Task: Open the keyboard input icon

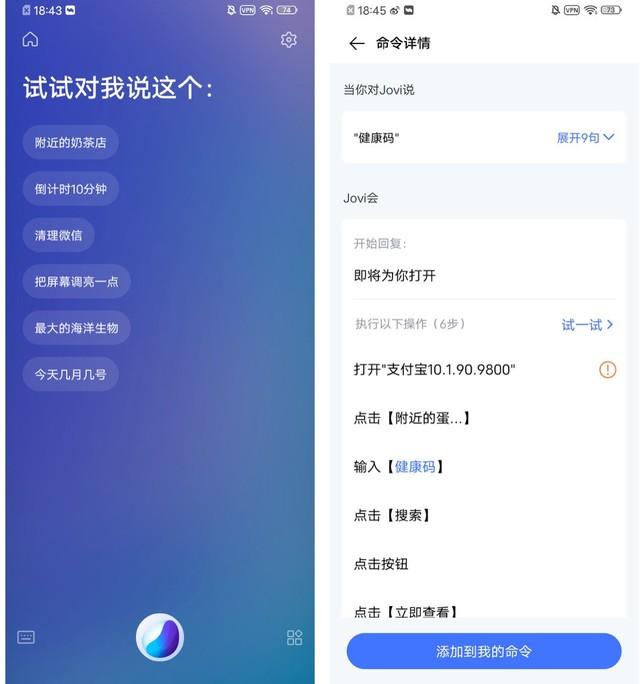Action: pos(26,637)
